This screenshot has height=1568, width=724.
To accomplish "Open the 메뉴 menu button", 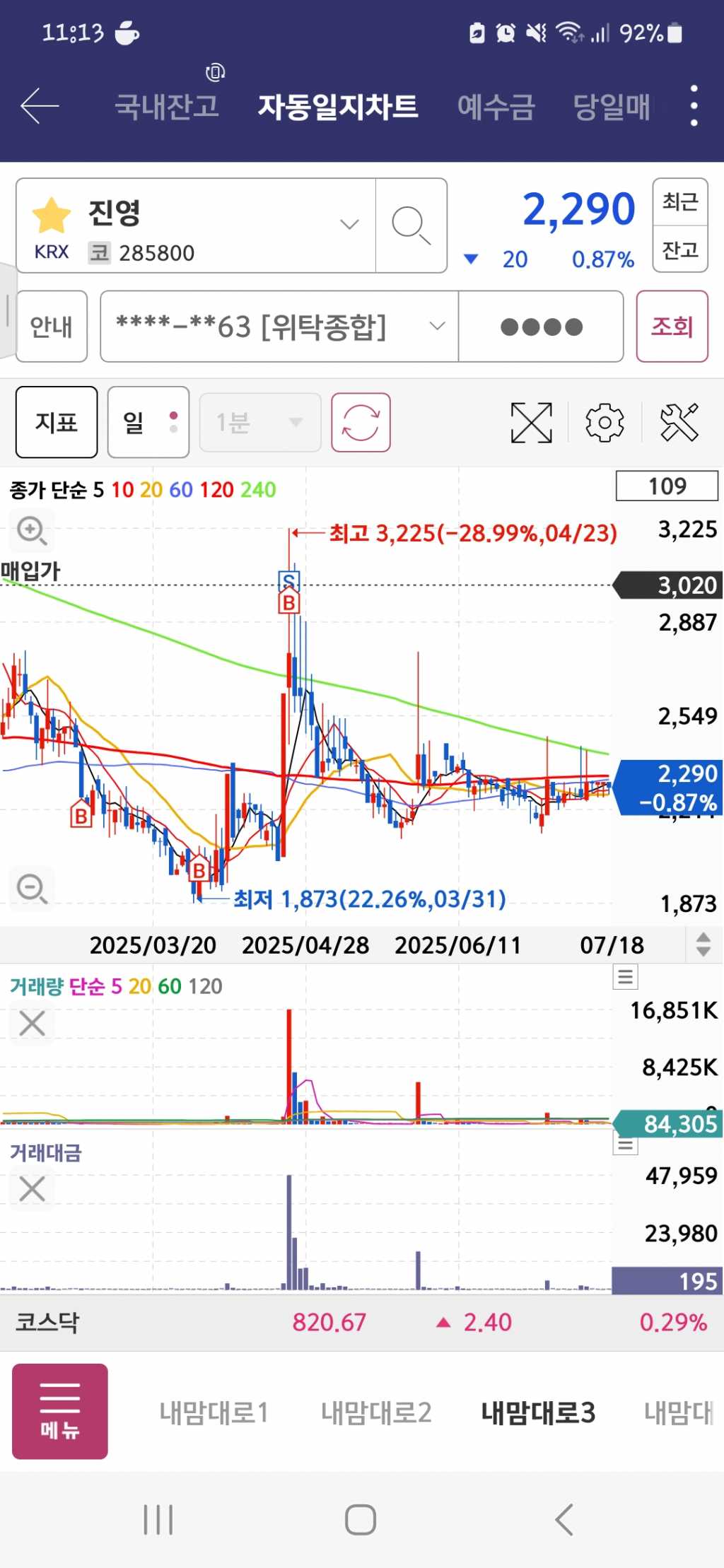I will tap(60, 1411).
